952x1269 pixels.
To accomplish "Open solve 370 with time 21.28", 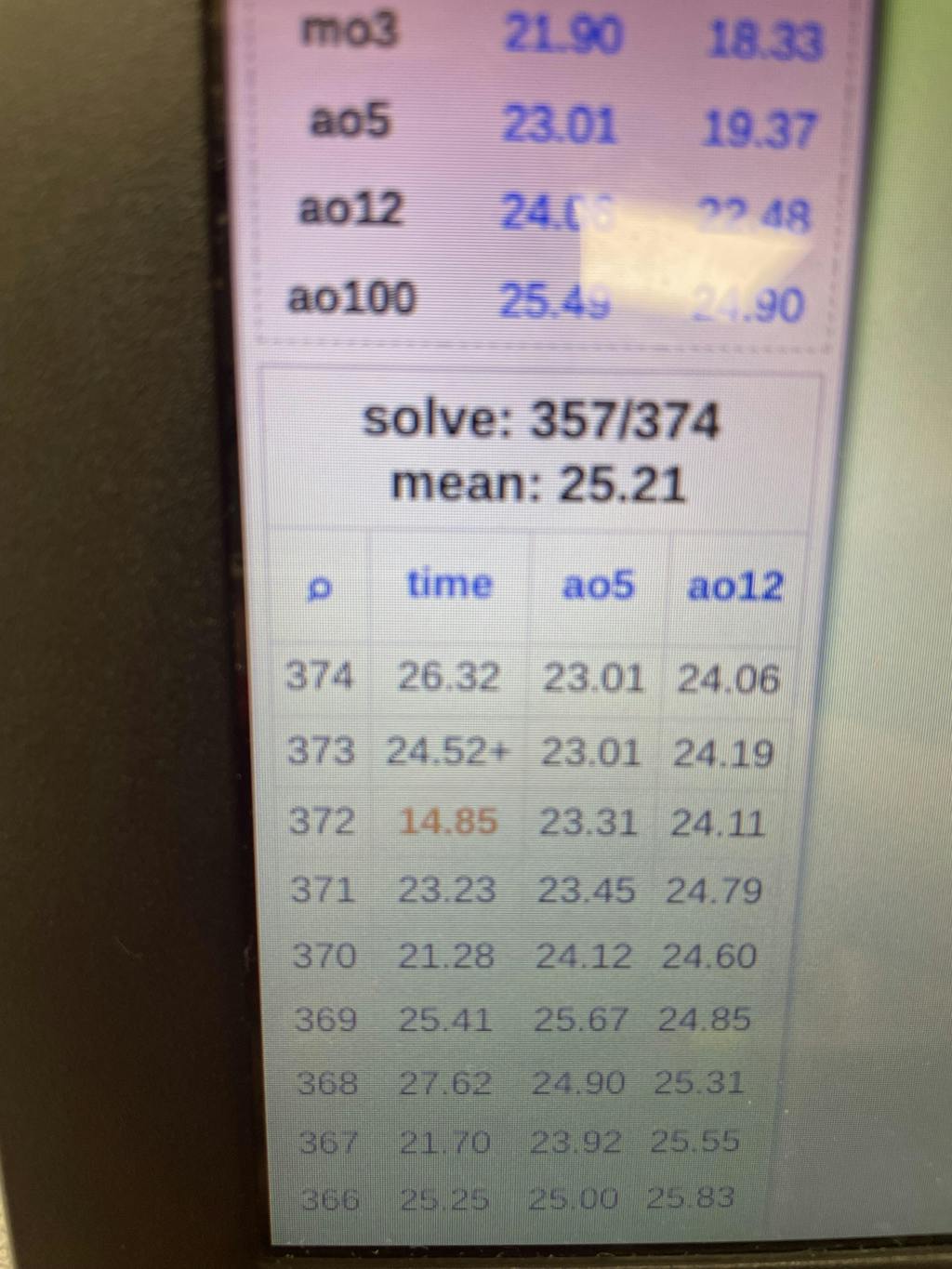I will (x=446, y=956).
